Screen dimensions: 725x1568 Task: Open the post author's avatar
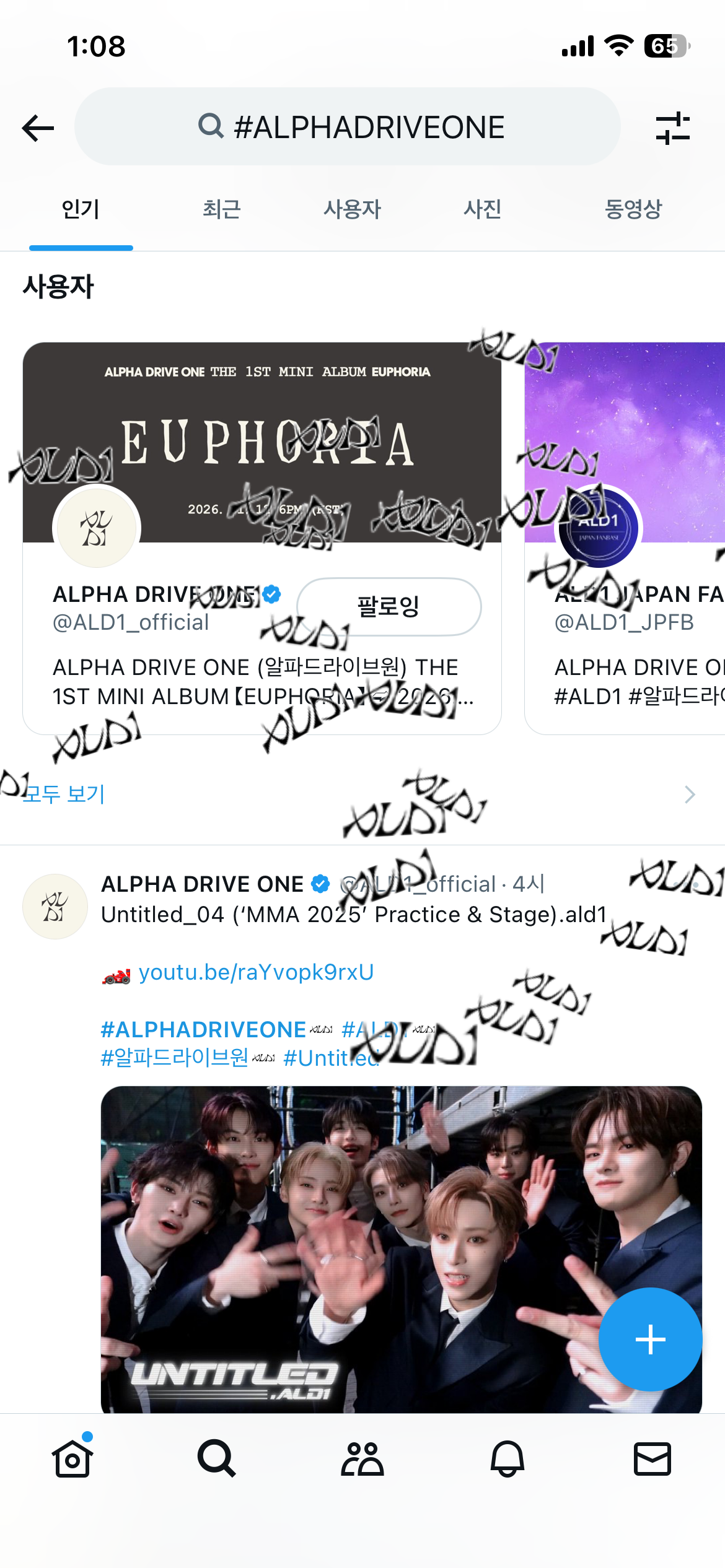tap(55, 907)
